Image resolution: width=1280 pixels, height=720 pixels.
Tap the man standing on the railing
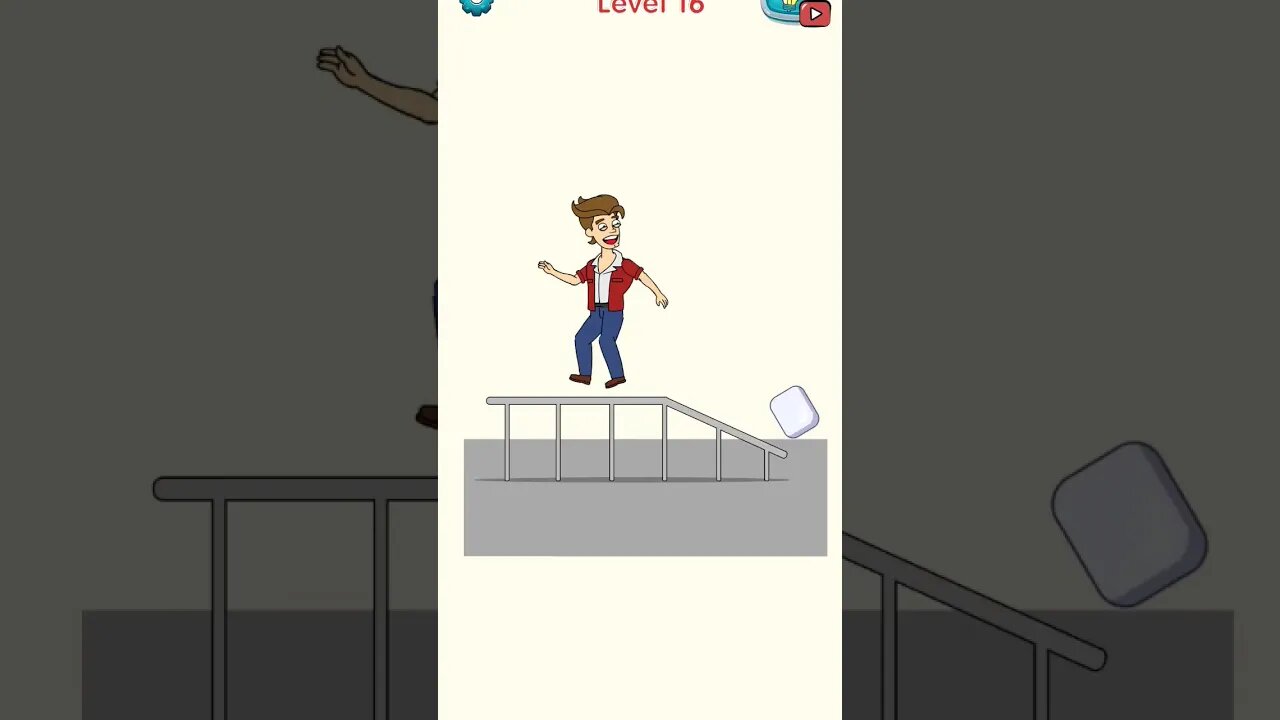pos(603,290)
